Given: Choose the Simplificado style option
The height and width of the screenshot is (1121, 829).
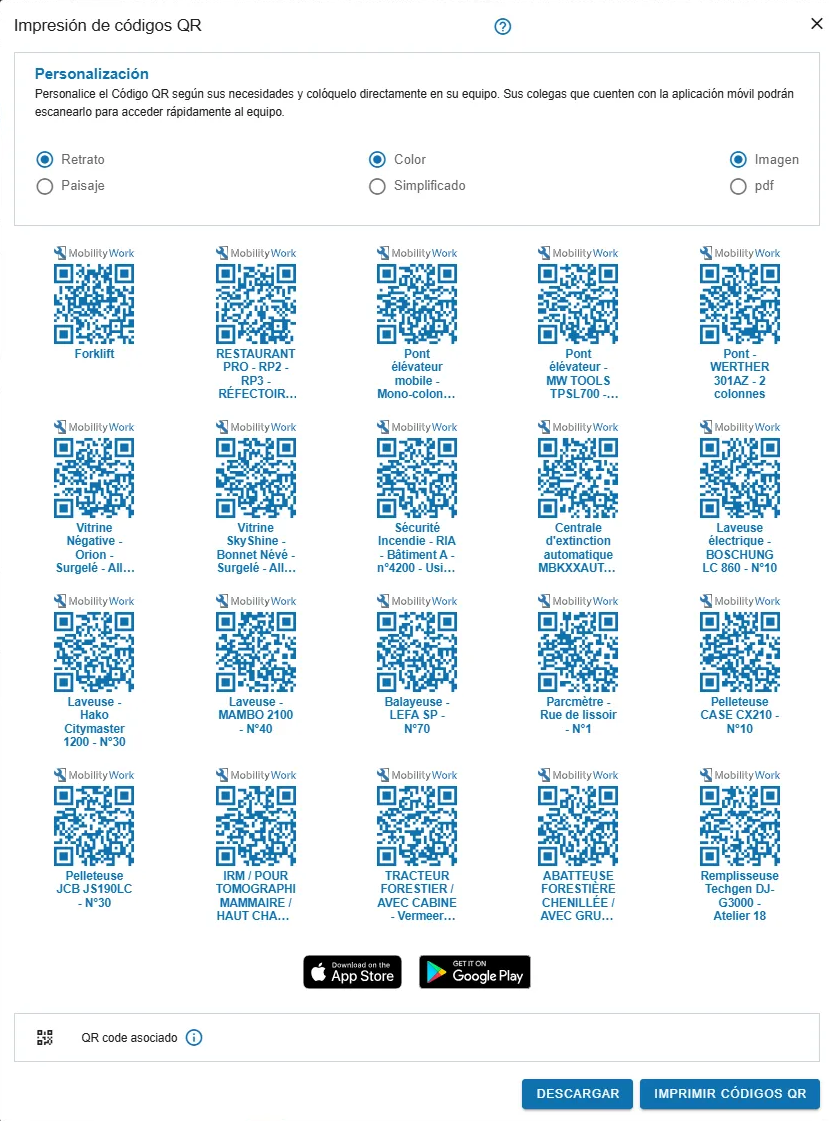Looking at the screenshot, I should [x=377, y=186].
